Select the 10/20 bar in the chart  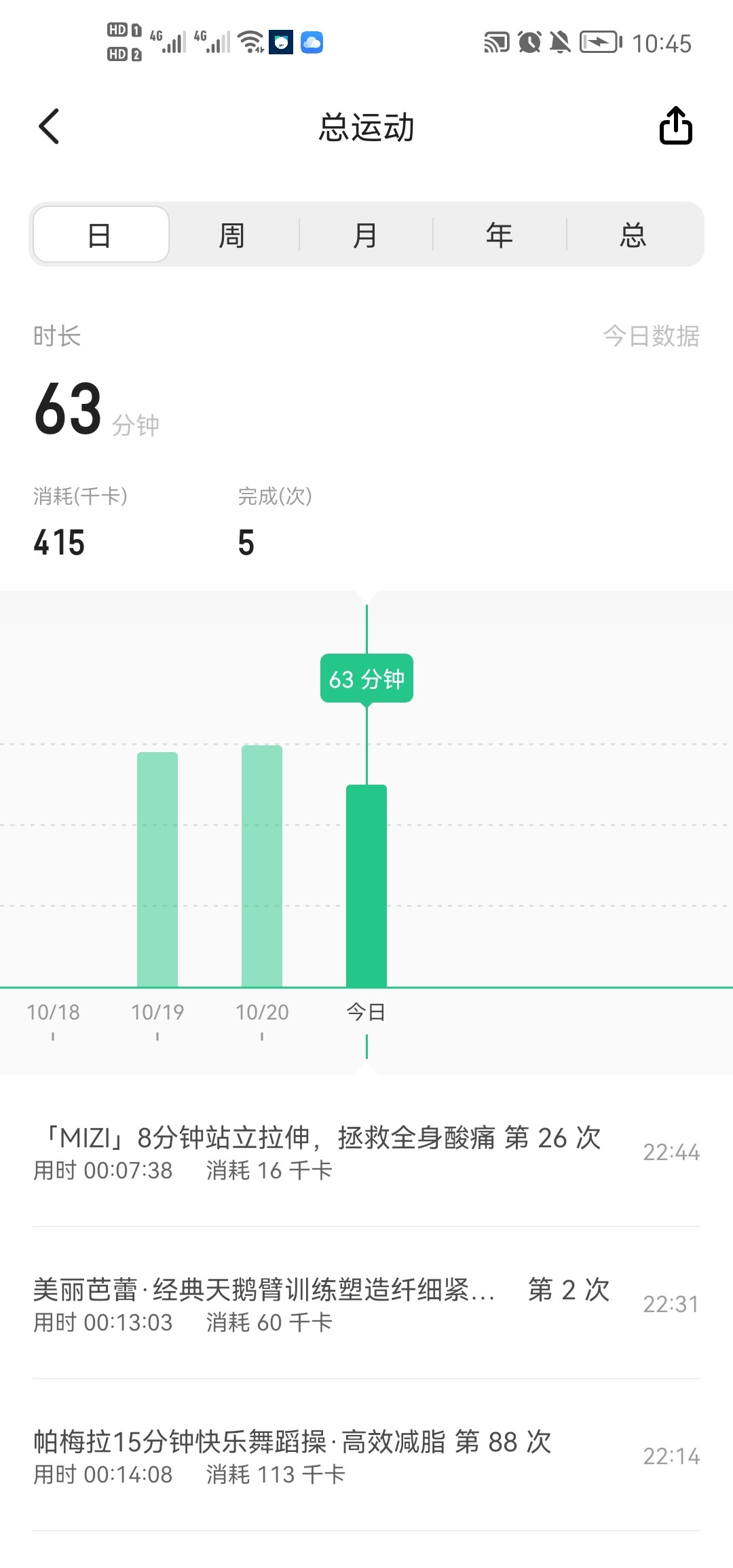tap(262, 865)
